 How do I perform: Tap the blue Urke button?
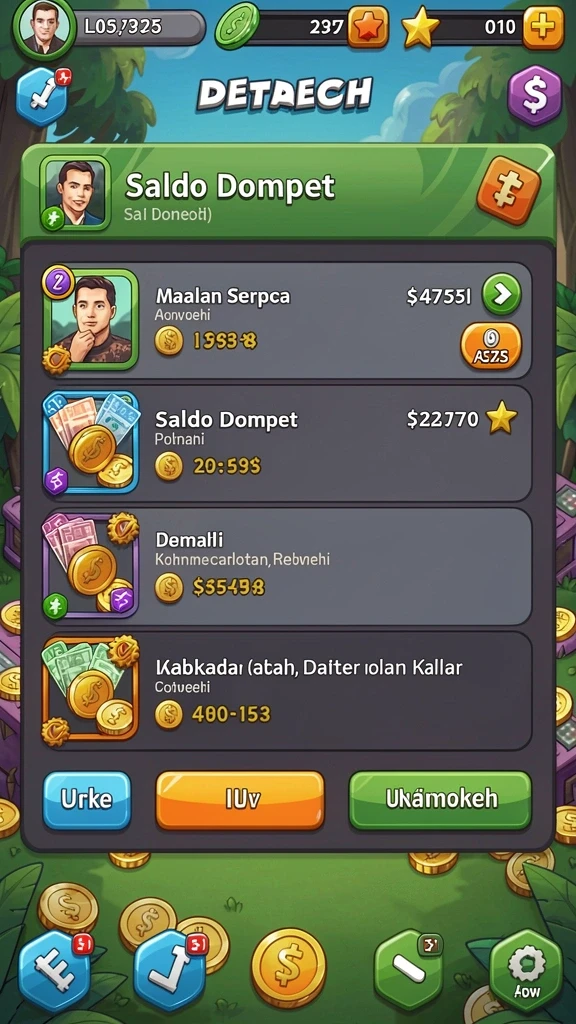point(87,800)
